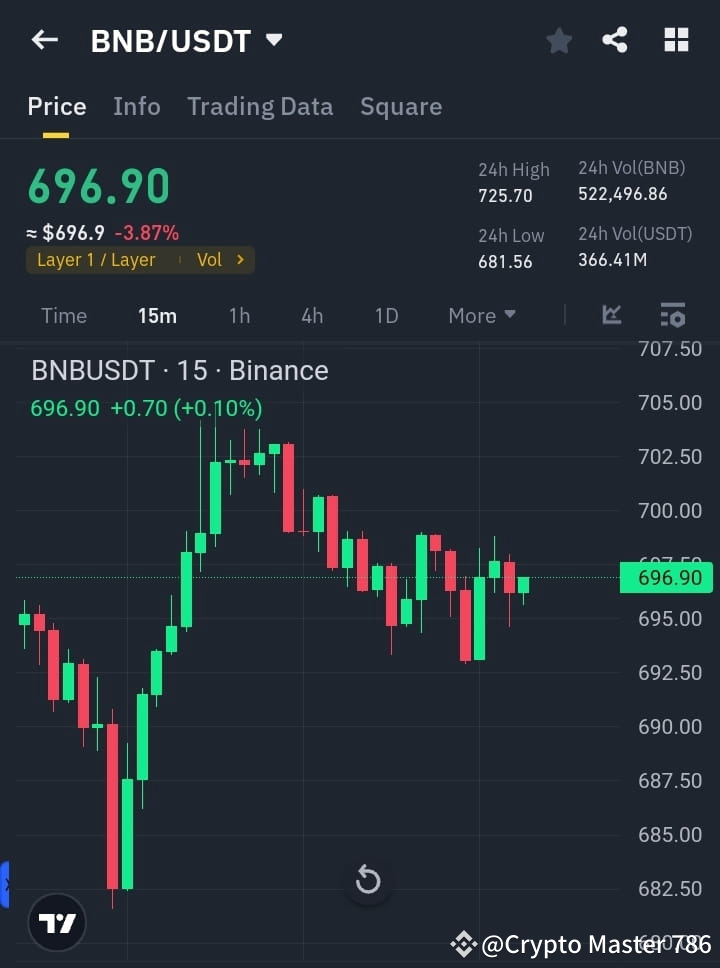Open the apps grid icon top right
This screenshot has height=968, width=720.
(x=676, y=40)
